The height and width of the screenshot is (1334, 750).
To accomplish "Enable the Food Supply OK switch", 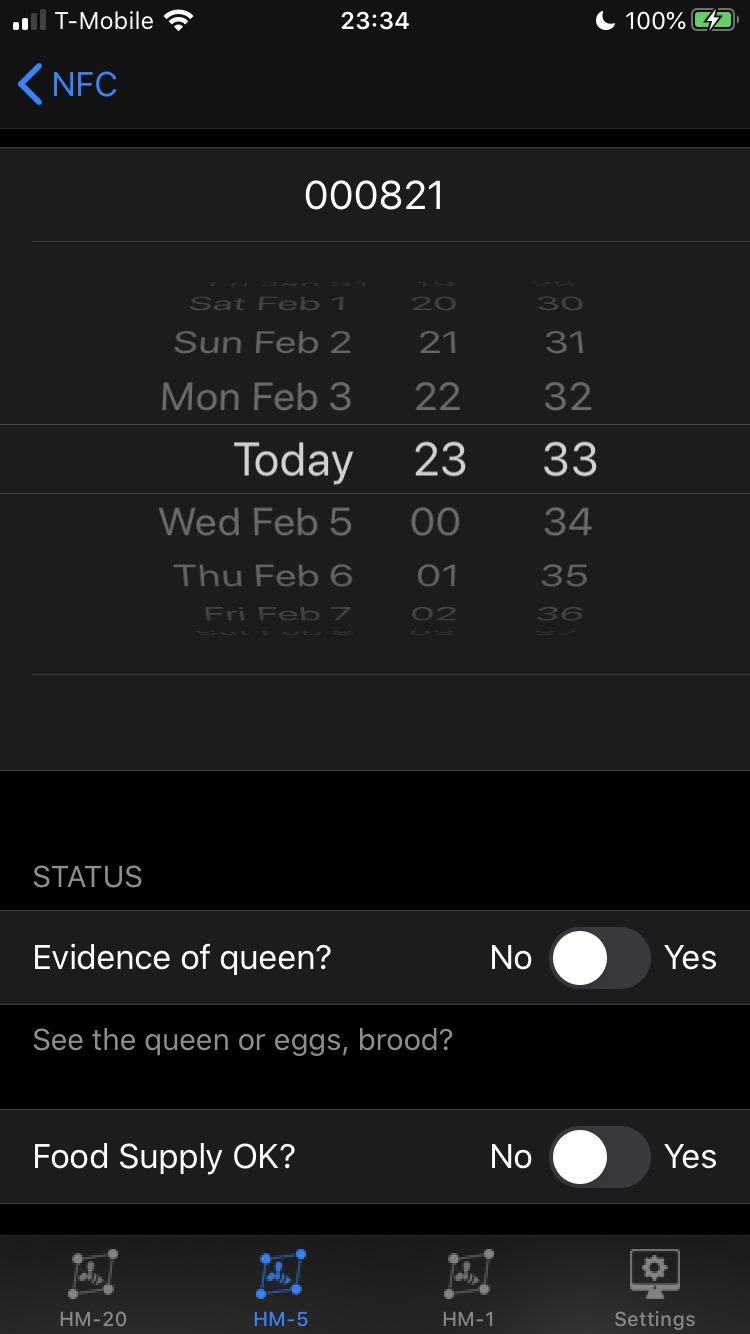I will click(600, 1157).
